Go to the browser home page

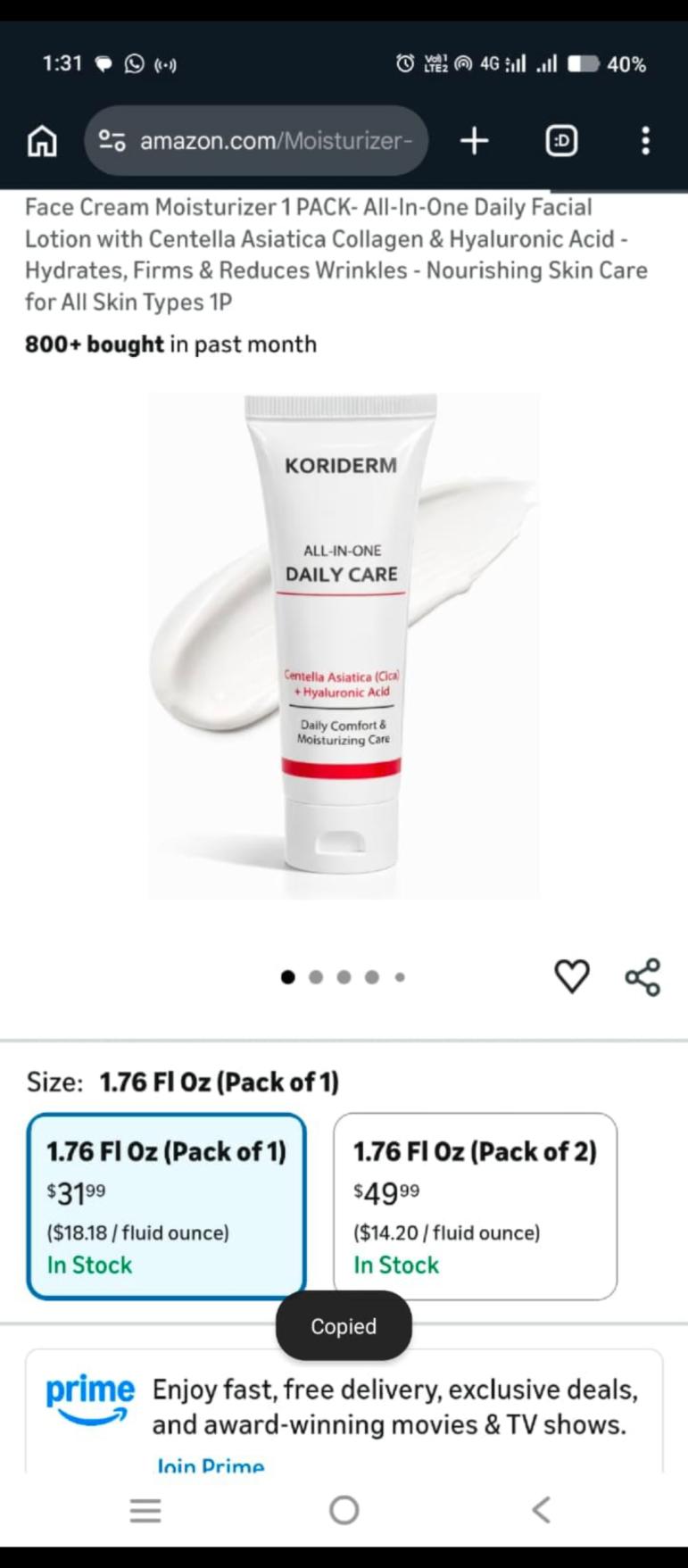pyautogui.click(x=42, y=141)
